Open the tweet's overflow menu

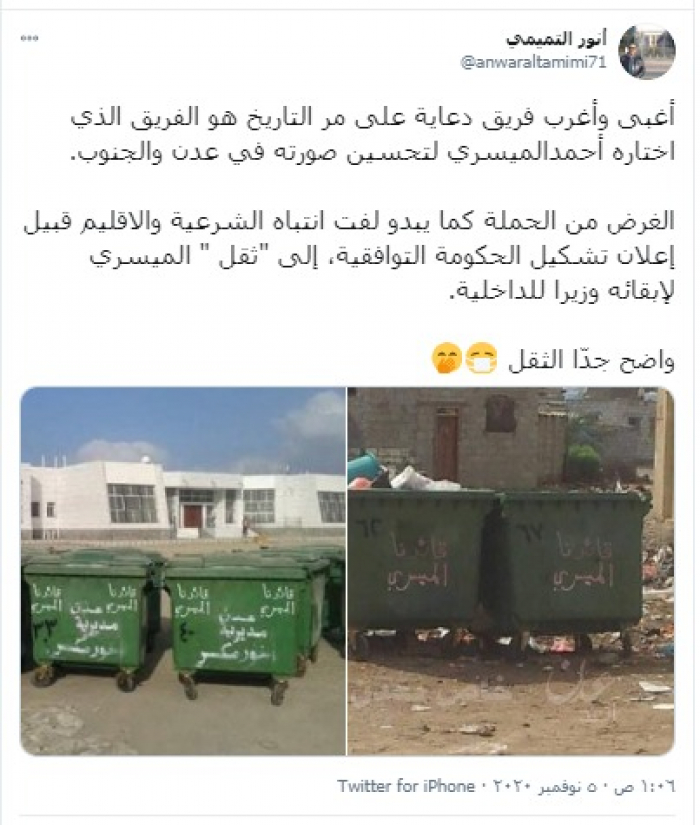[x=29, y=38]
